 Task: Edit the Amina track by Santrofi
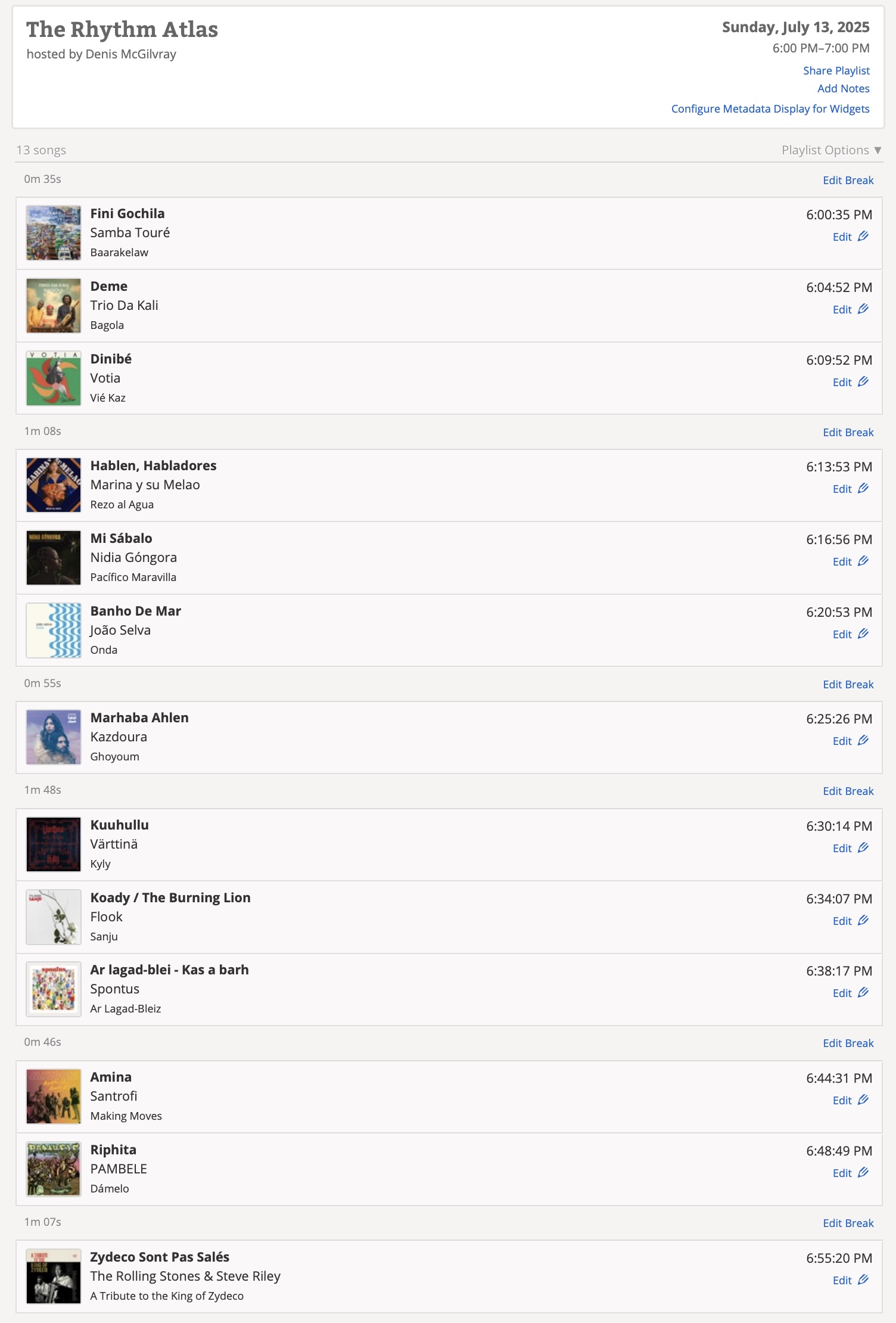pyautogui.click(x=850, y=1100)
